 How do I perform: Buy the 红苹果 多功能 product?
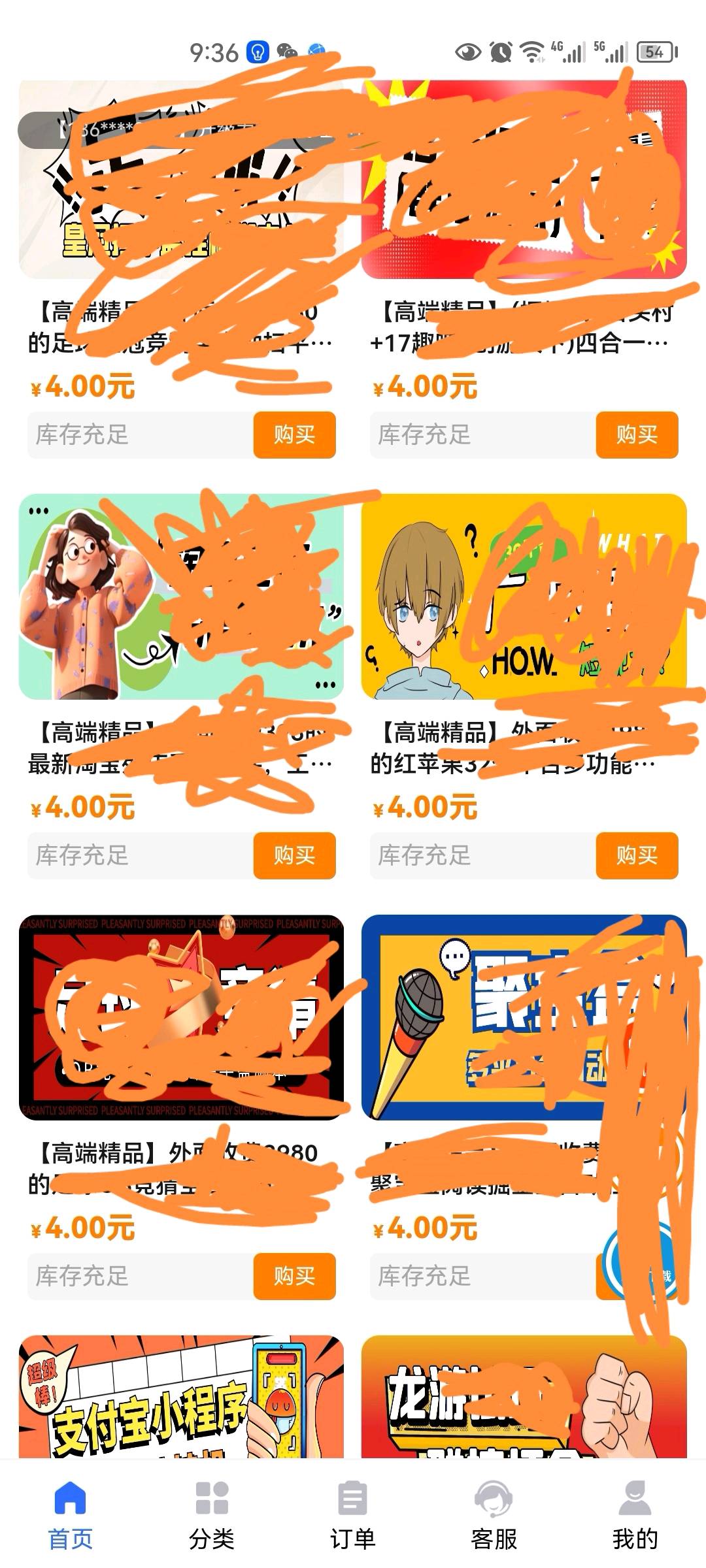637,855
